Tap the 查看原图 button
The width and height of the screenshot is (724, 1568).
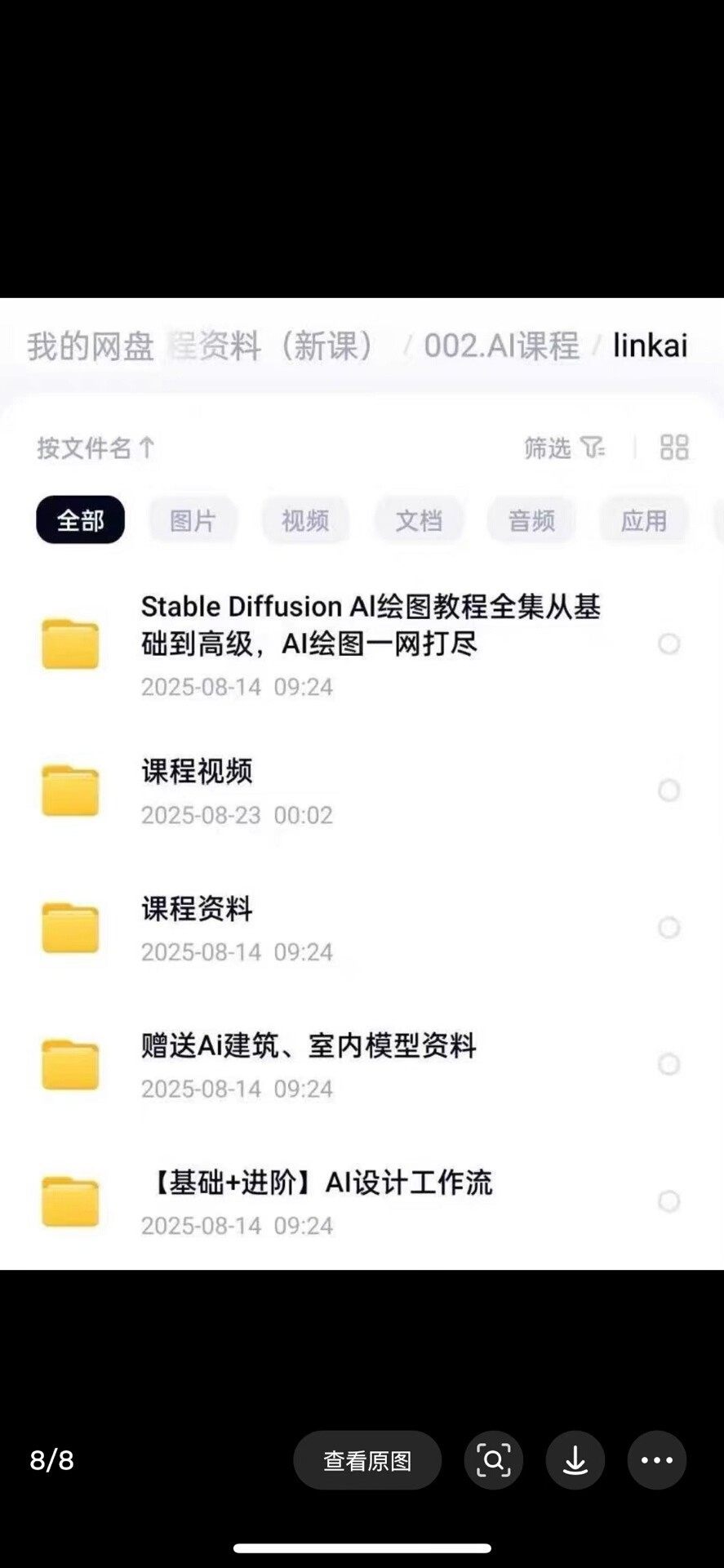coord(367,1460)
